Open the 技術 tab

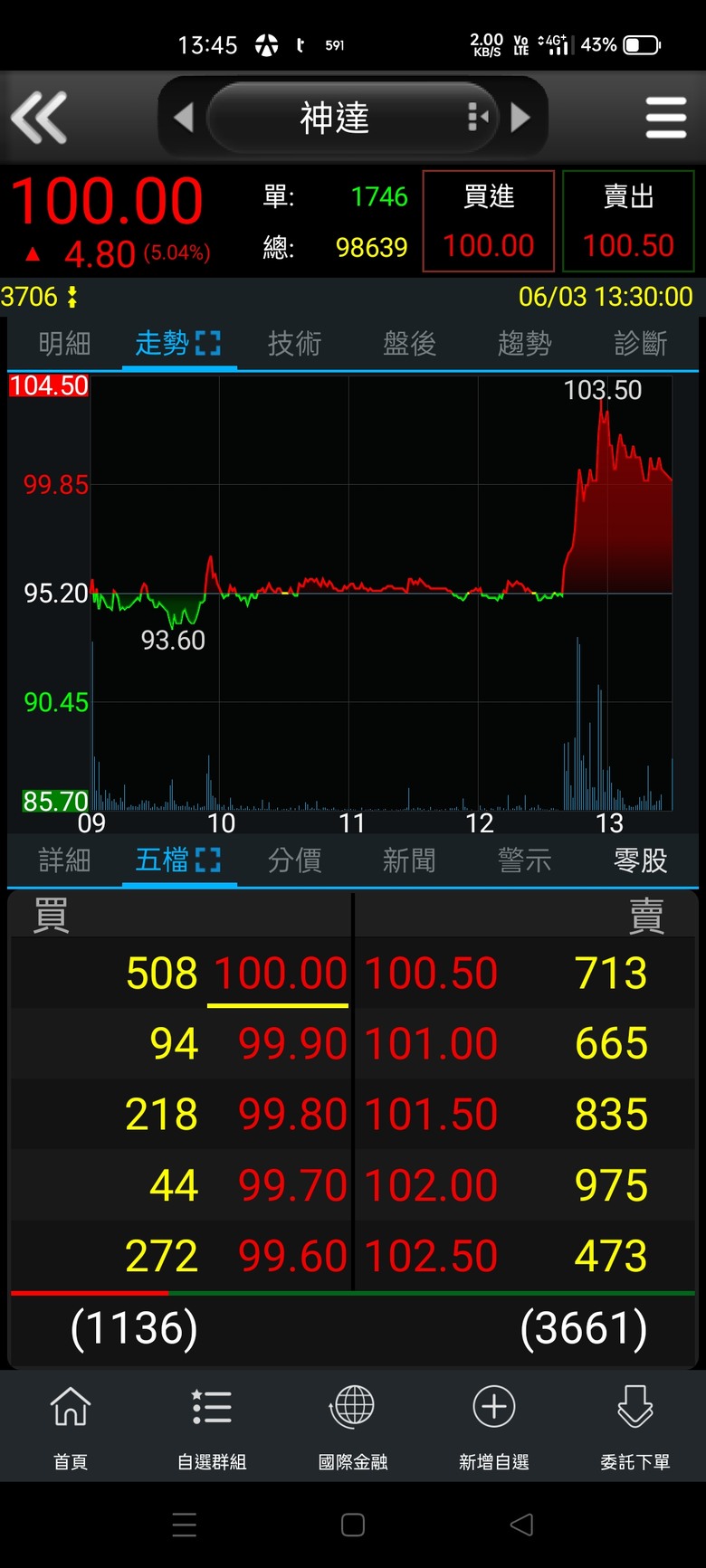click(x=294, y=344)
